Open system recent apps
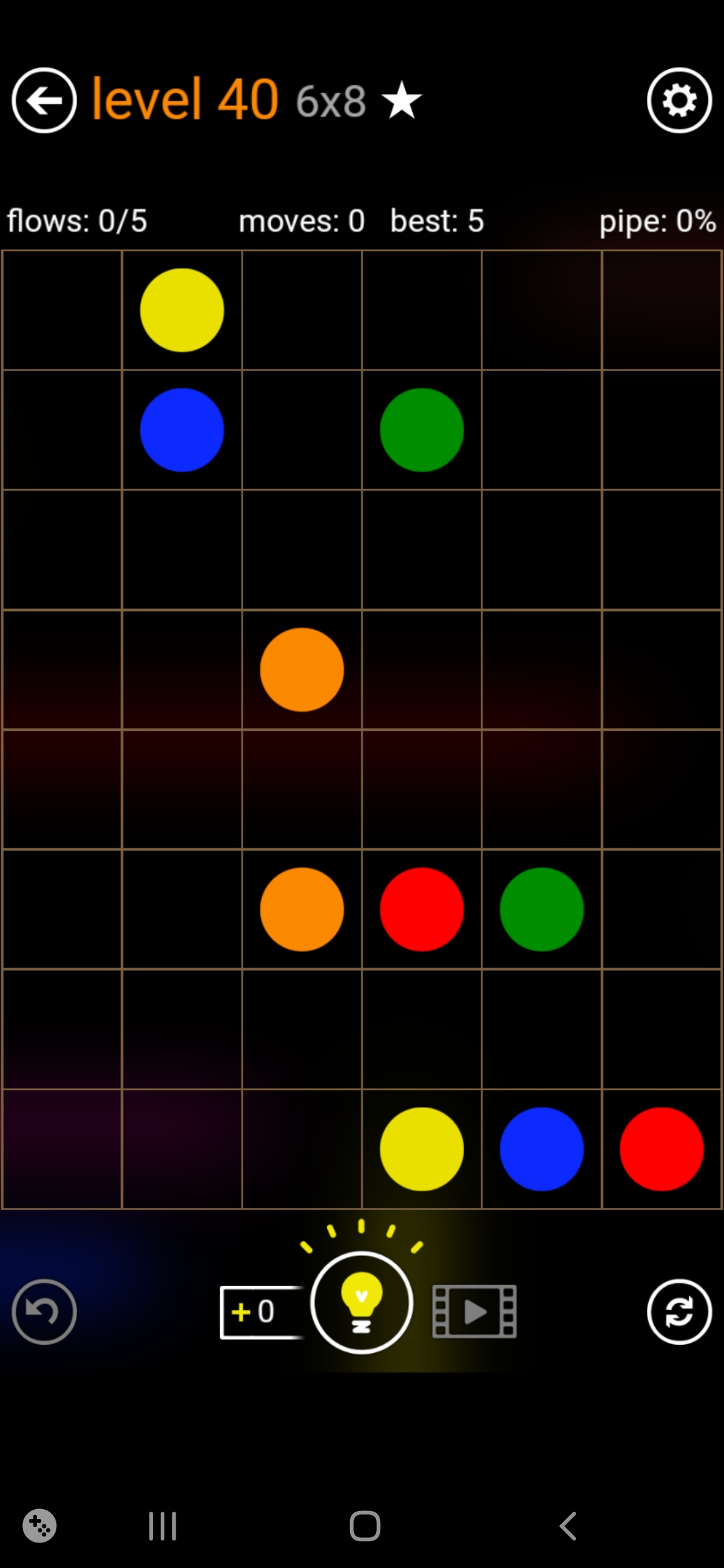The image size is (724, 1568). coord(162,1526)
